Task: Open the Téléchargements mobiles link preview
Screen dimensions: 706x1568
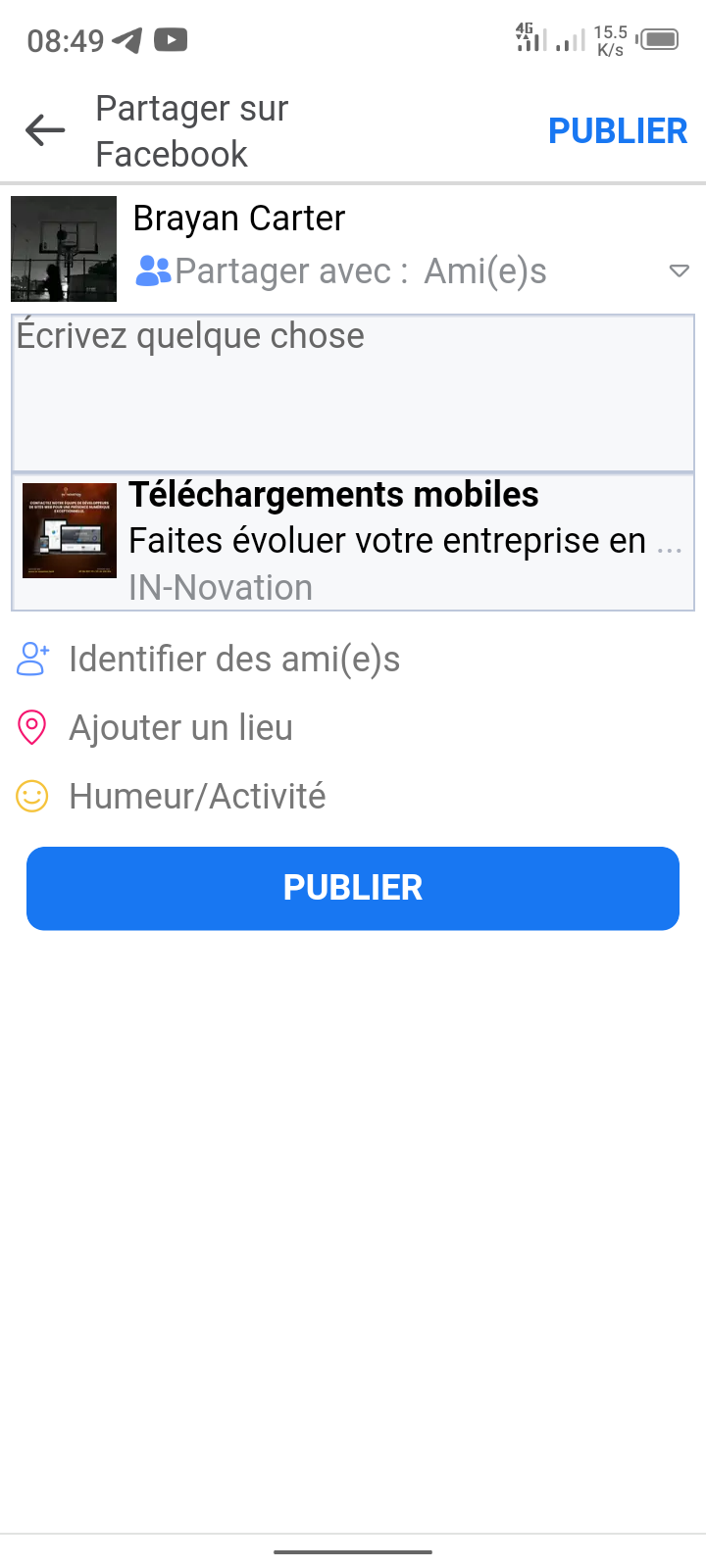Action: pos(353,542)
